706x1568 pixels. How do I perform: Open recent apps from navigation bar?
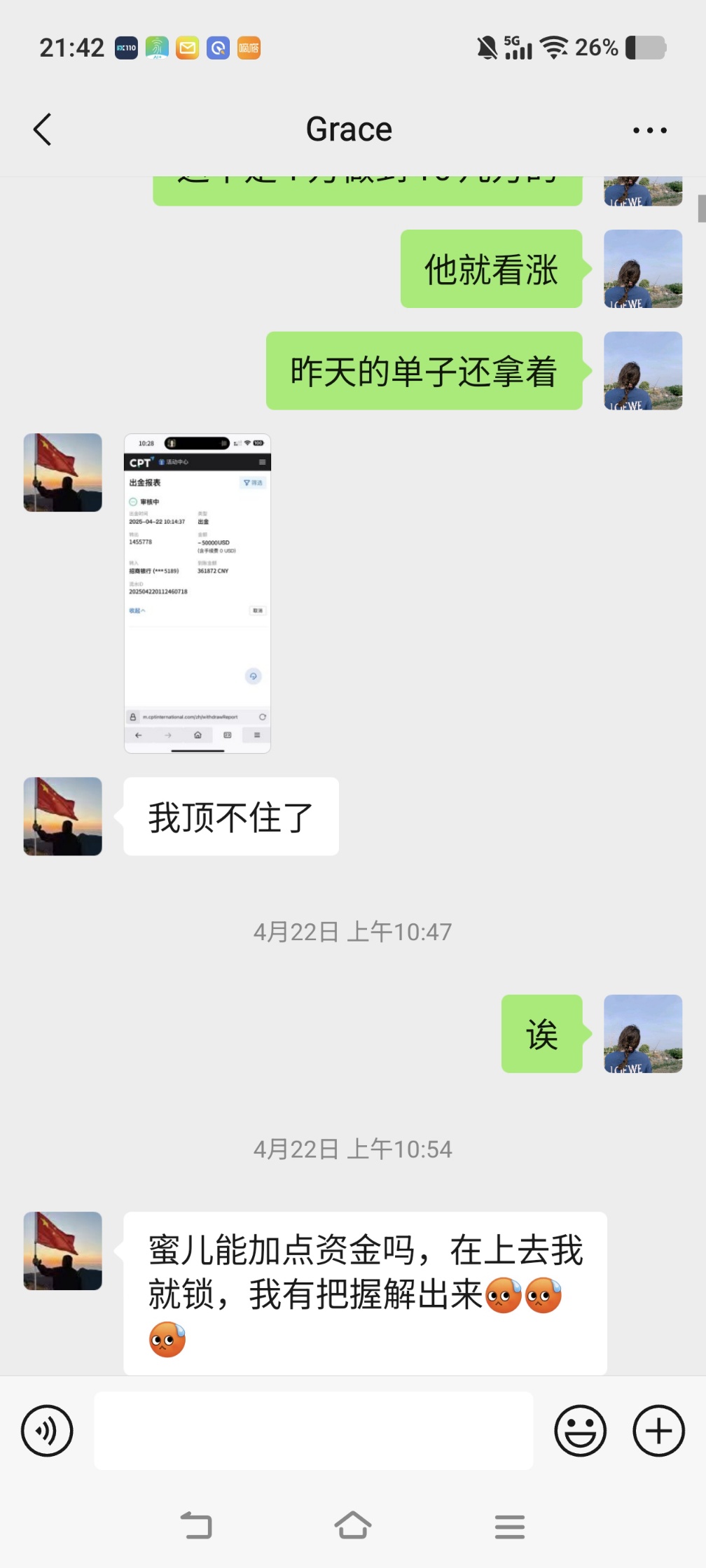point(509,1526)
